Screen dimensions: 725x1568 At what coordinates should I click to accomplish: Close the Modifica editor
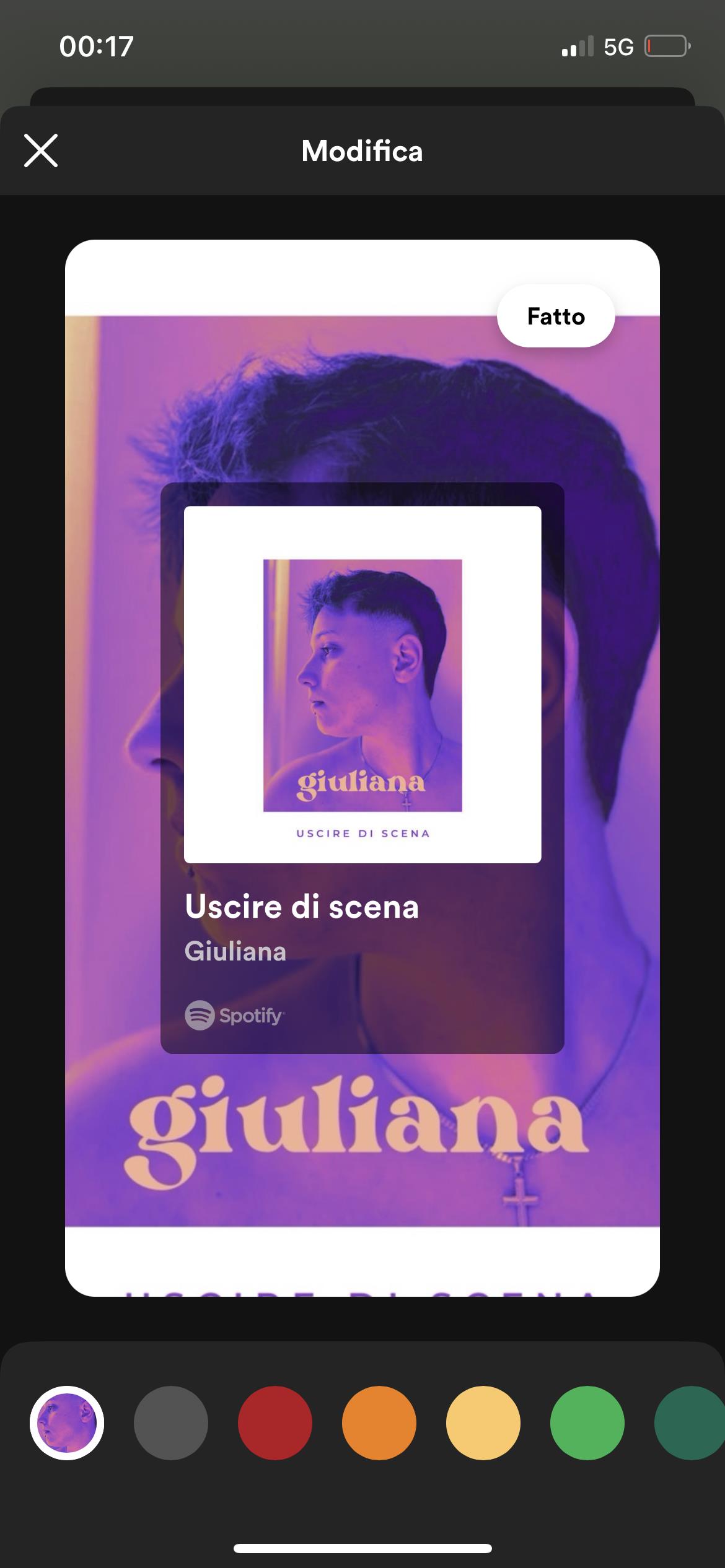[x=41, y=150]
